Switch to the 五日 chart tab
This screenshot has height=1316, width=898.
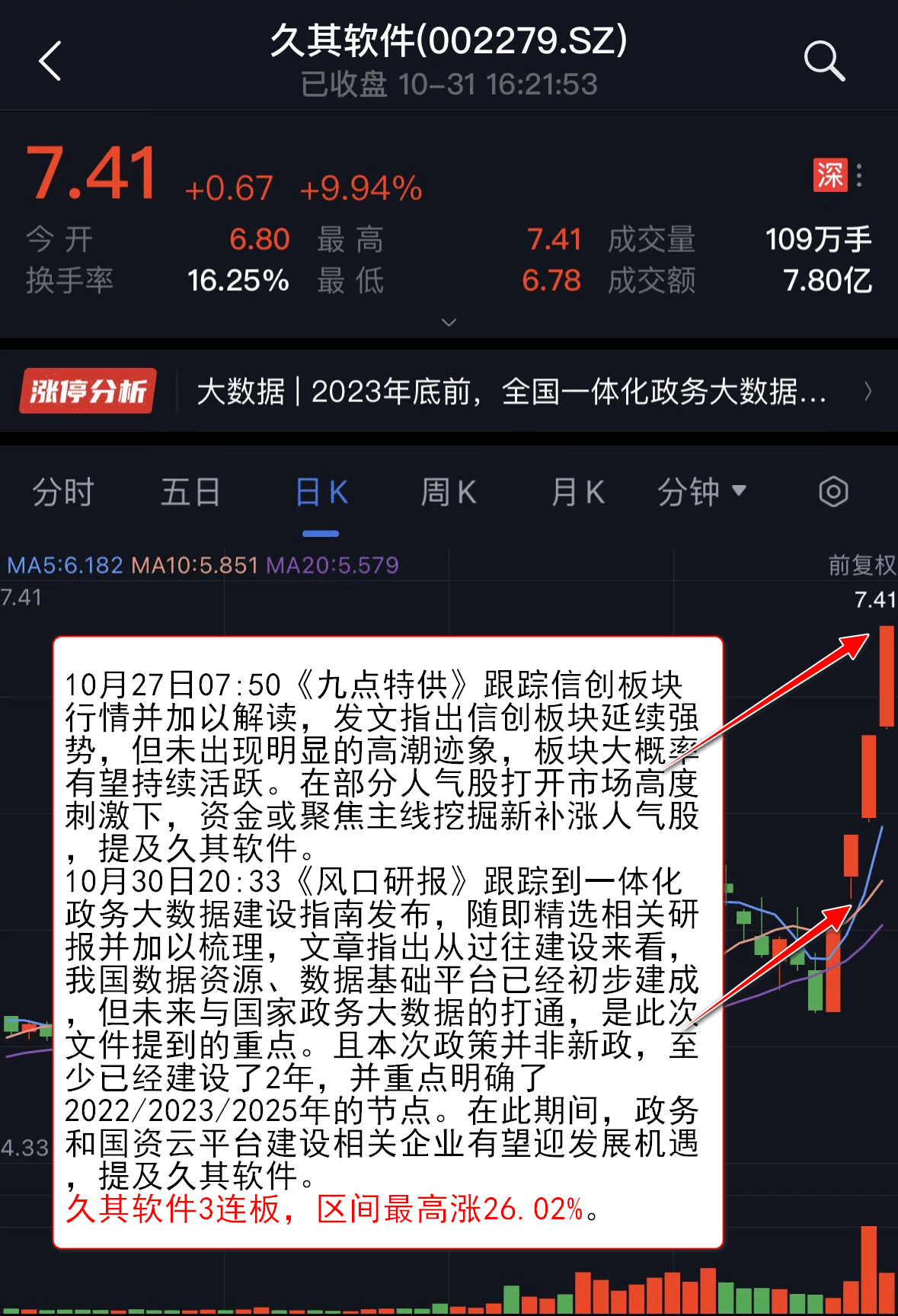[x=190, y=492]
